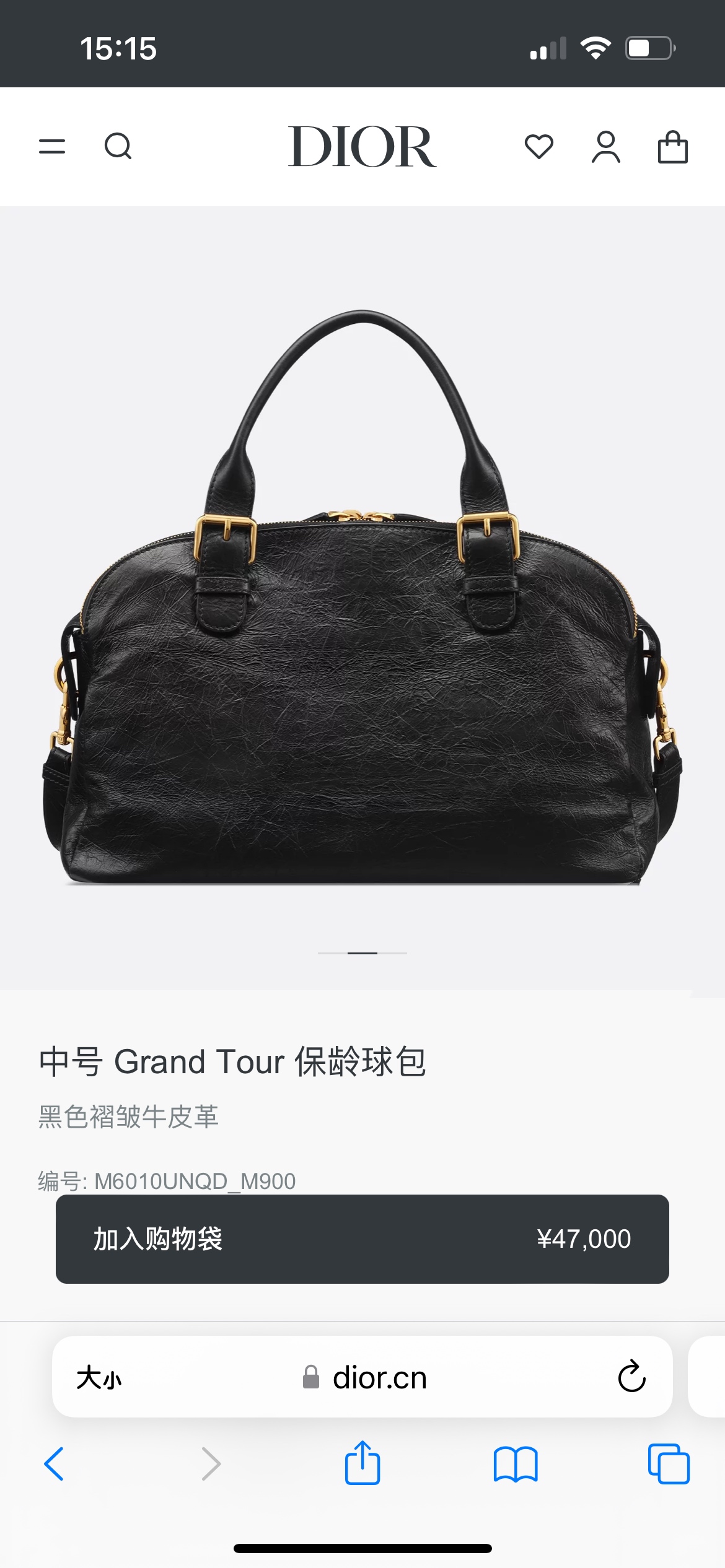This screenshot has width=725, height=1568.
Task: Open Safari bookmarks
Action: [x=515, y=1464]
